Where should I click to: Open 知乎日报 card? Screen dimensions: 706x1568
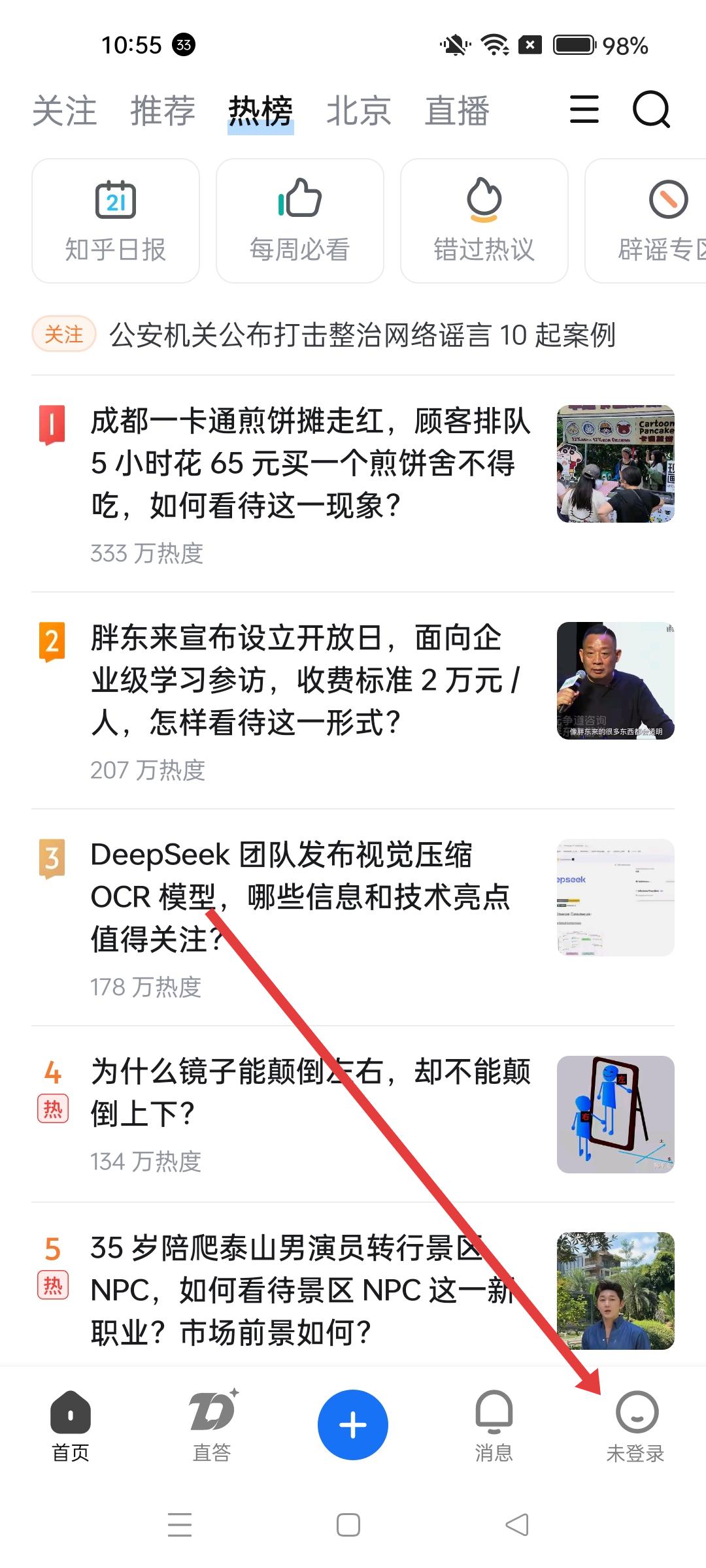click(116, 221)
